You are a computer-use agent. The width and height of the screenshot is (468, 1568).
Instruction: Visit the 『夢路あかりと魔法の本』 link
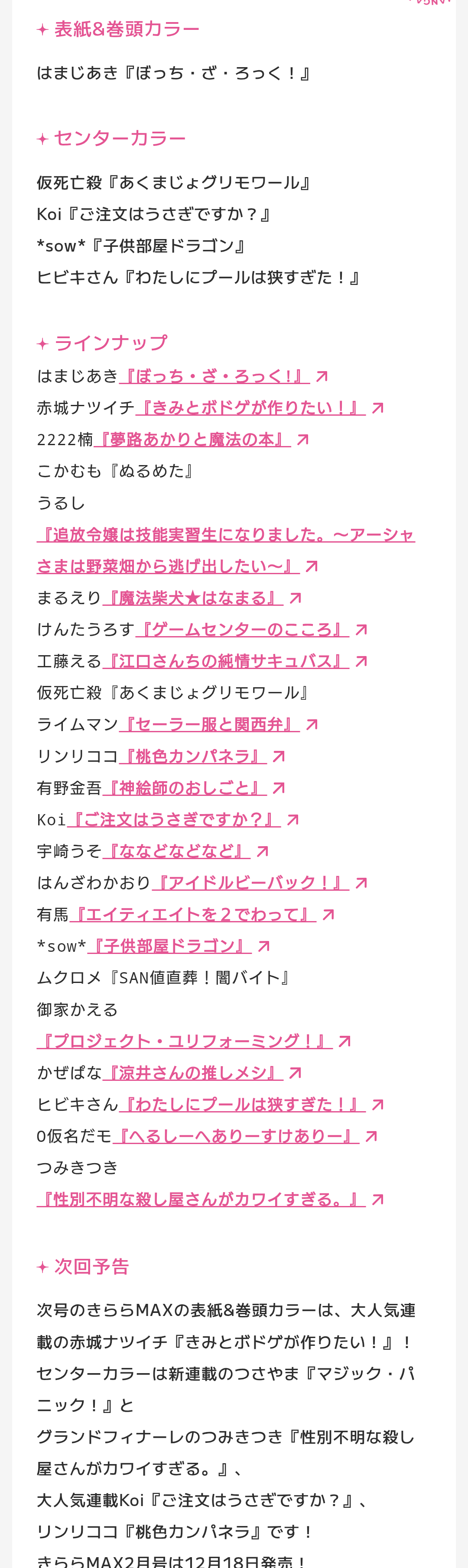pyautogui.click(x=192, y=440)
